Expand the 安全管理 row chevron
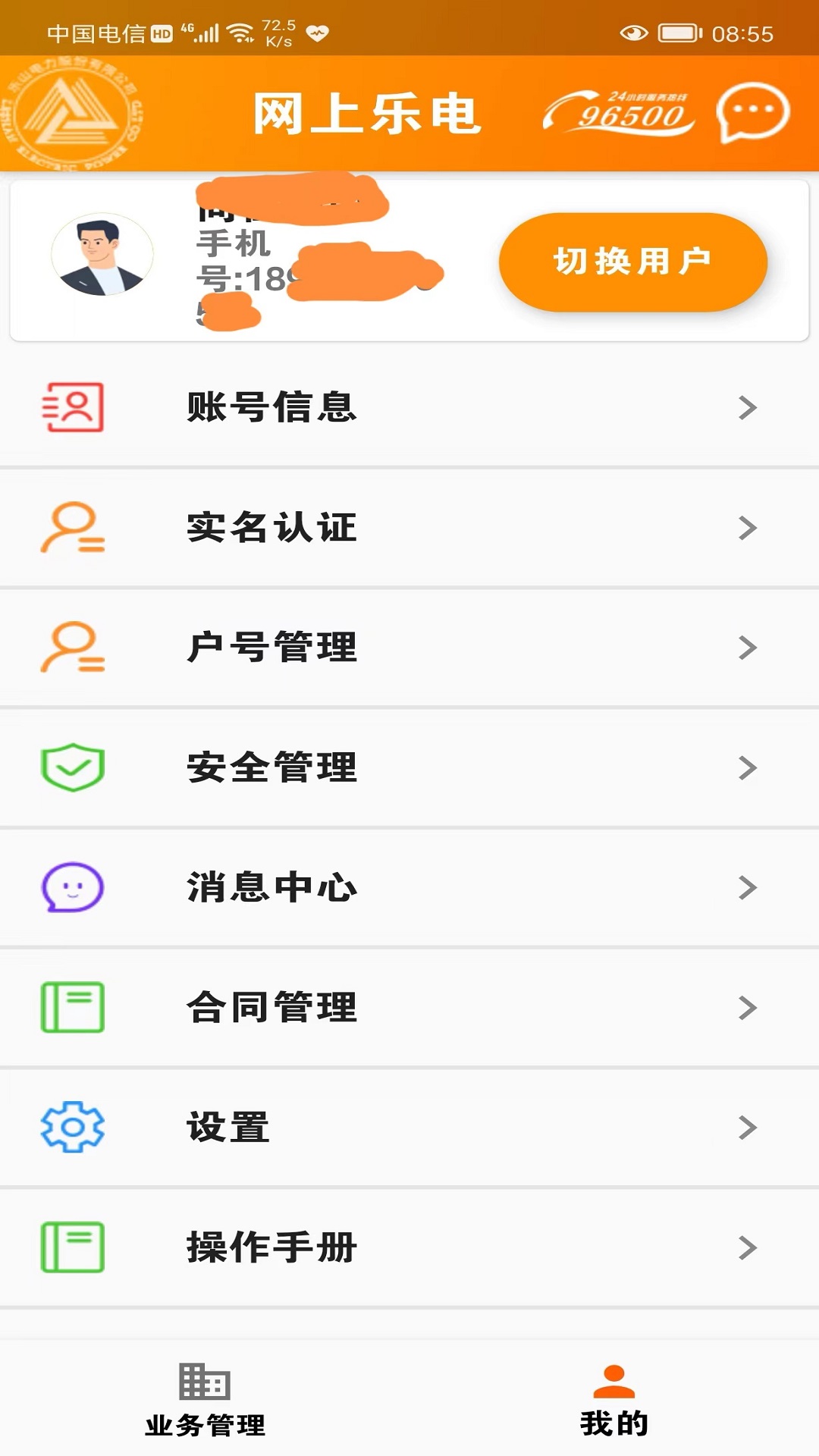This screenshot has height=1456, width=819. (x=749, y=768)
